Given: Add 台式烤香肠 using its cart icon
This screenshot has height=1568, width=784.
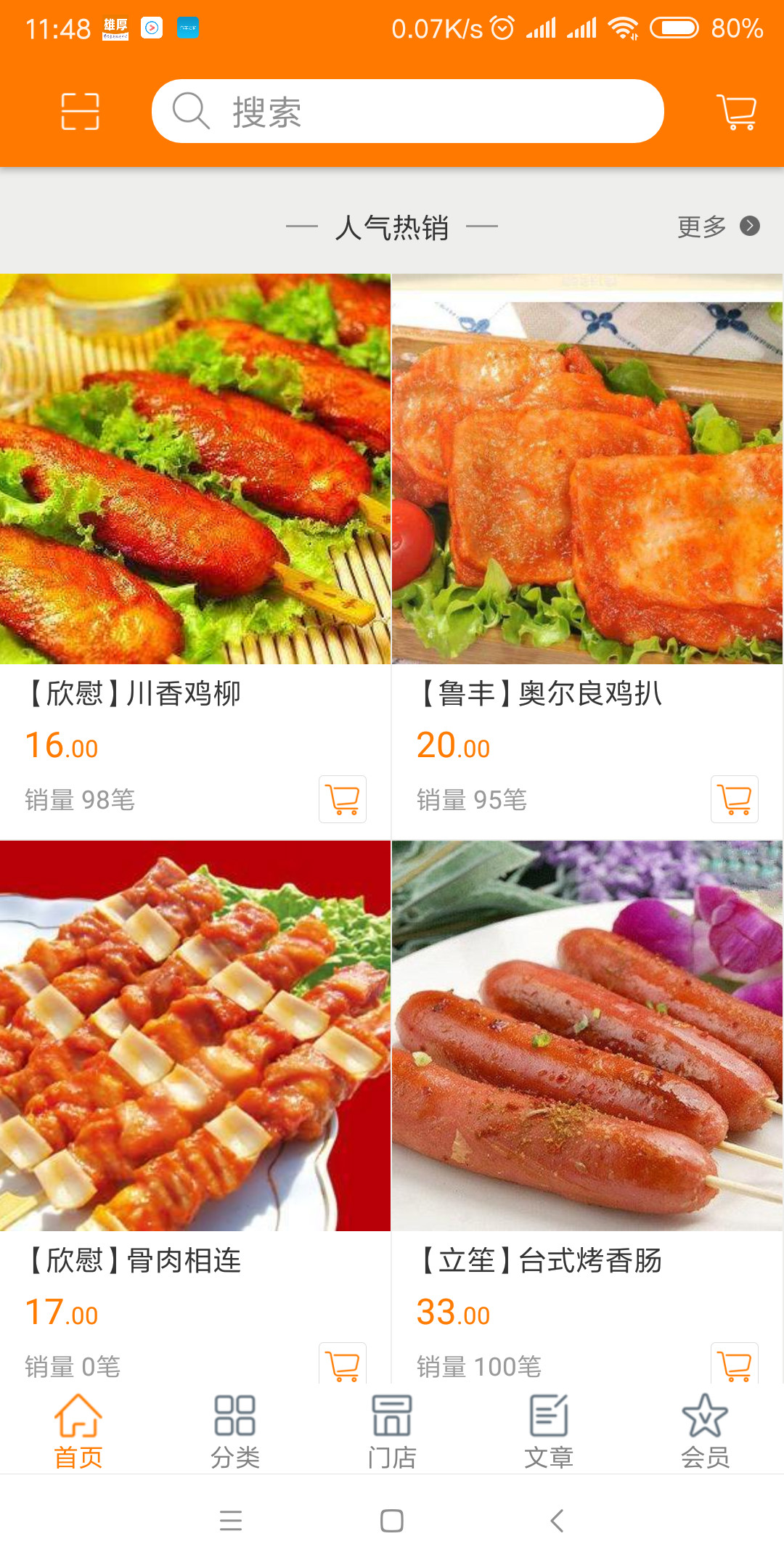Looking at the screenshot, I should tap(734, 1365).
